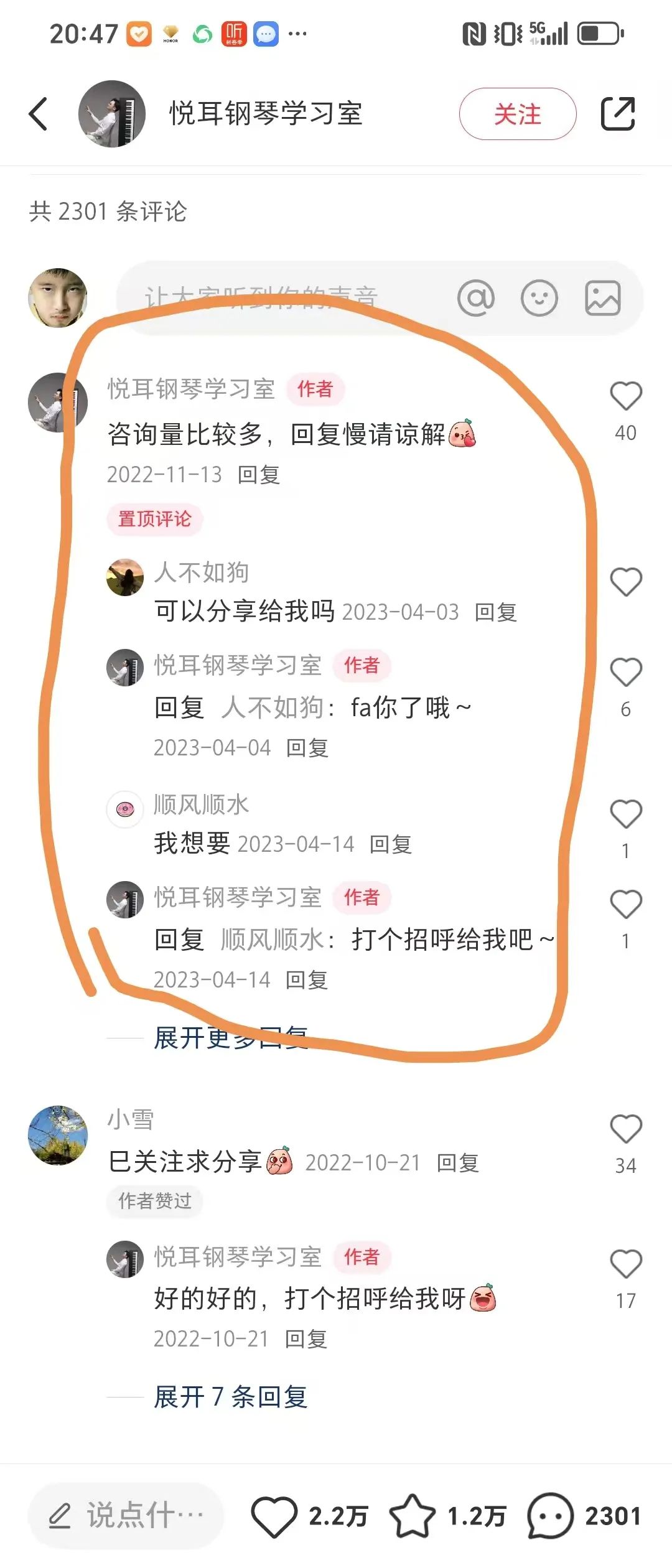Open 作者赞过 tag under 小雪's comment
The image size is (672, 1568).
click(154, 1201)
